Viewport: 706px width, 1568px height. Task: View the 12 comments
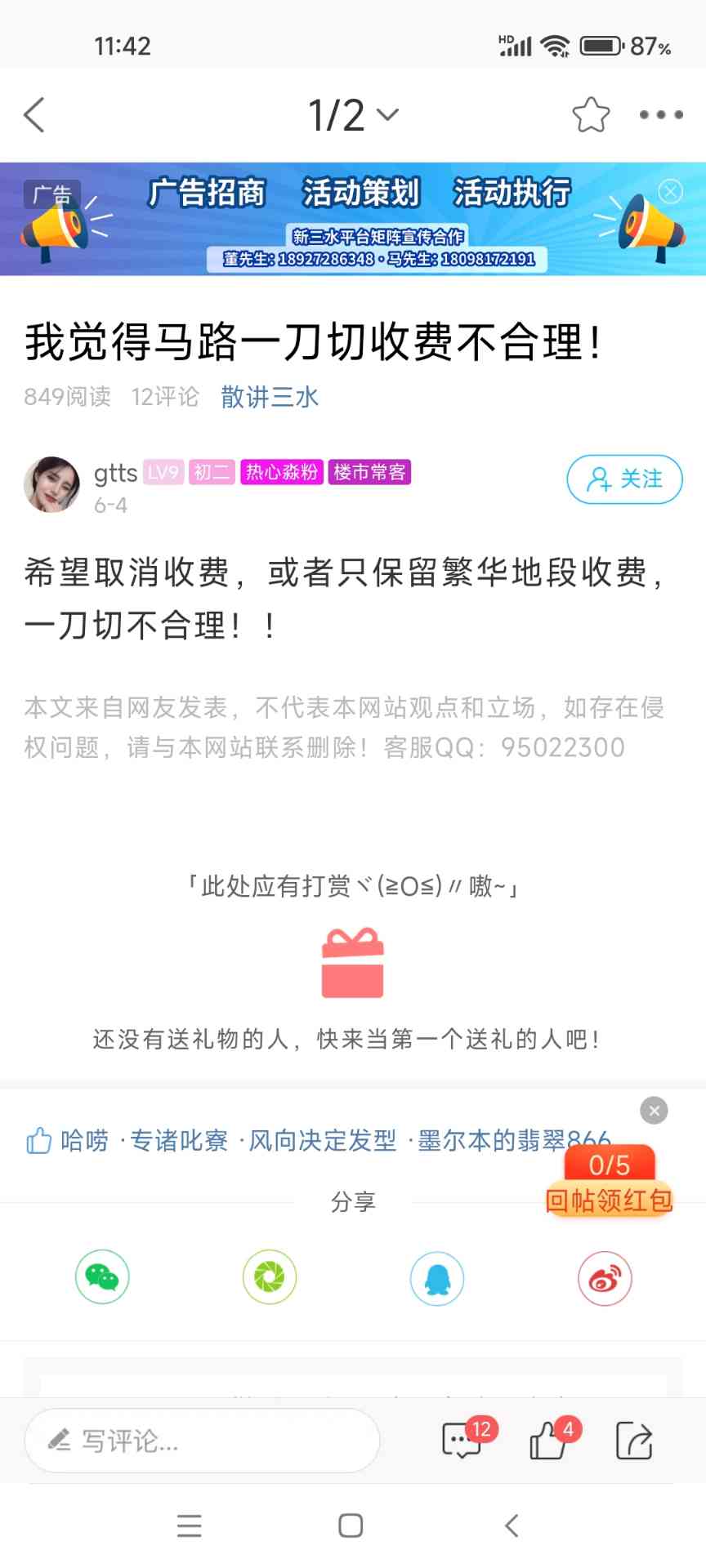tap(464, 1441)
